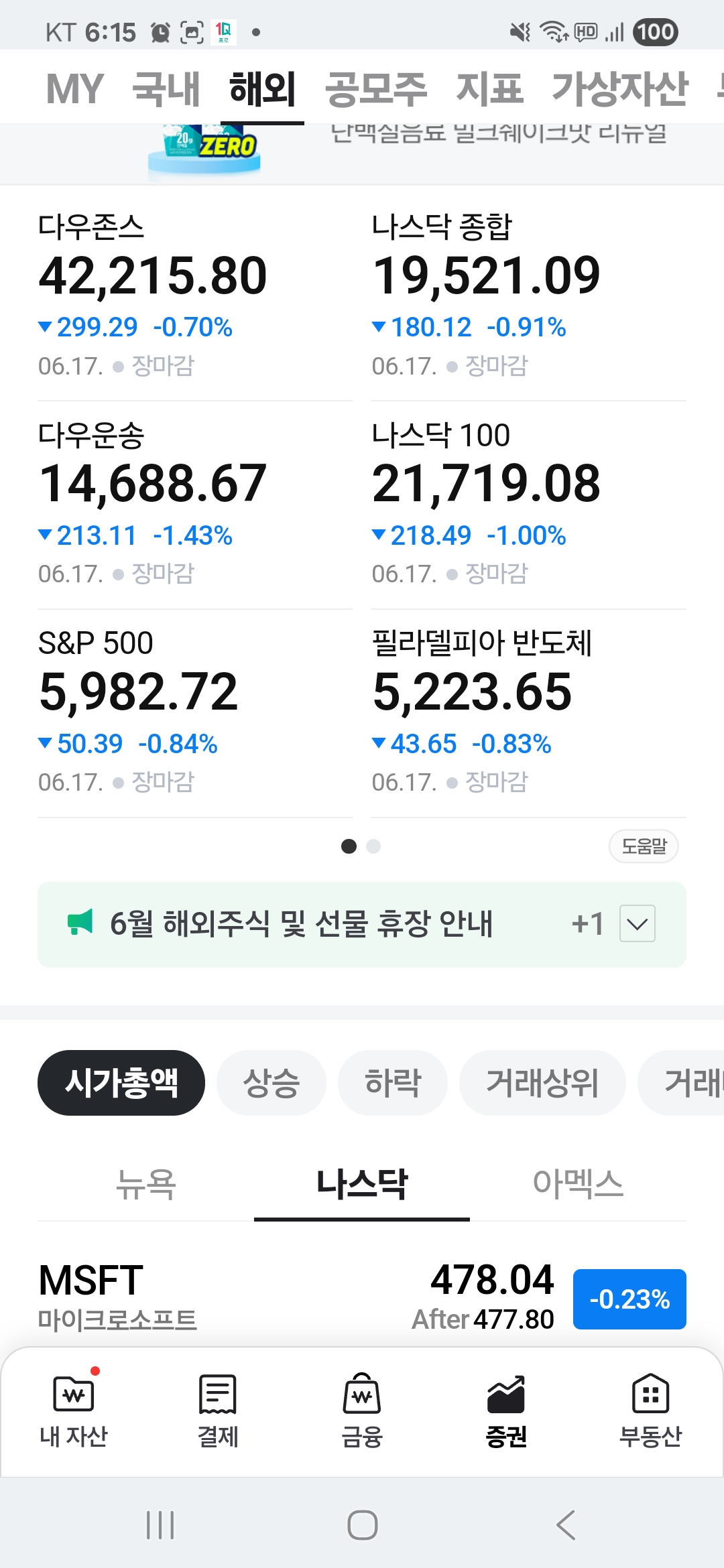Image resolution: width=724 pixels, height=1568 pixels.
Task: Switch to the 뉴욕 exchange tab
Action: point(145,1185)
